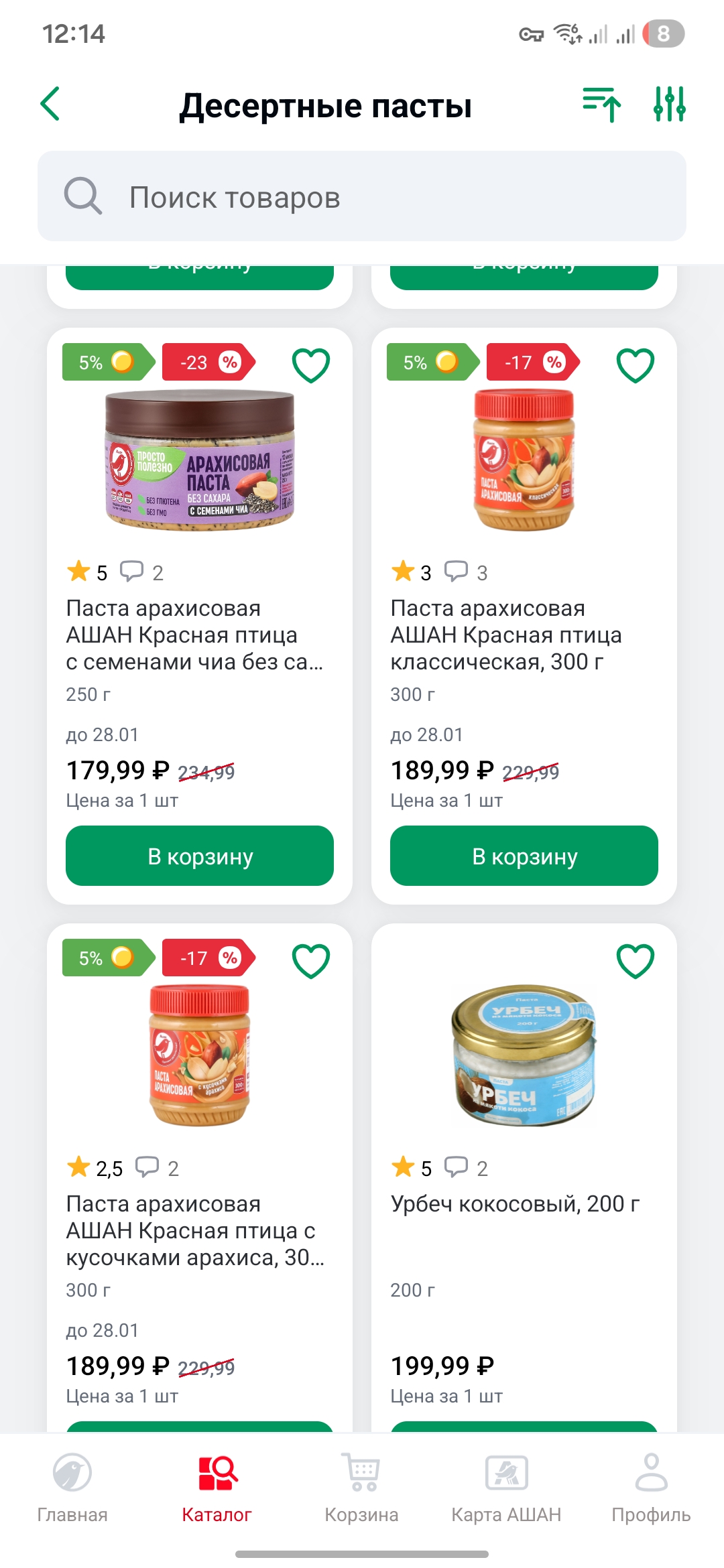This screenshot has width=724, height=1568.
Task: Add Урбеч кокосовый to favorites
Action: (x=635, y=961)
